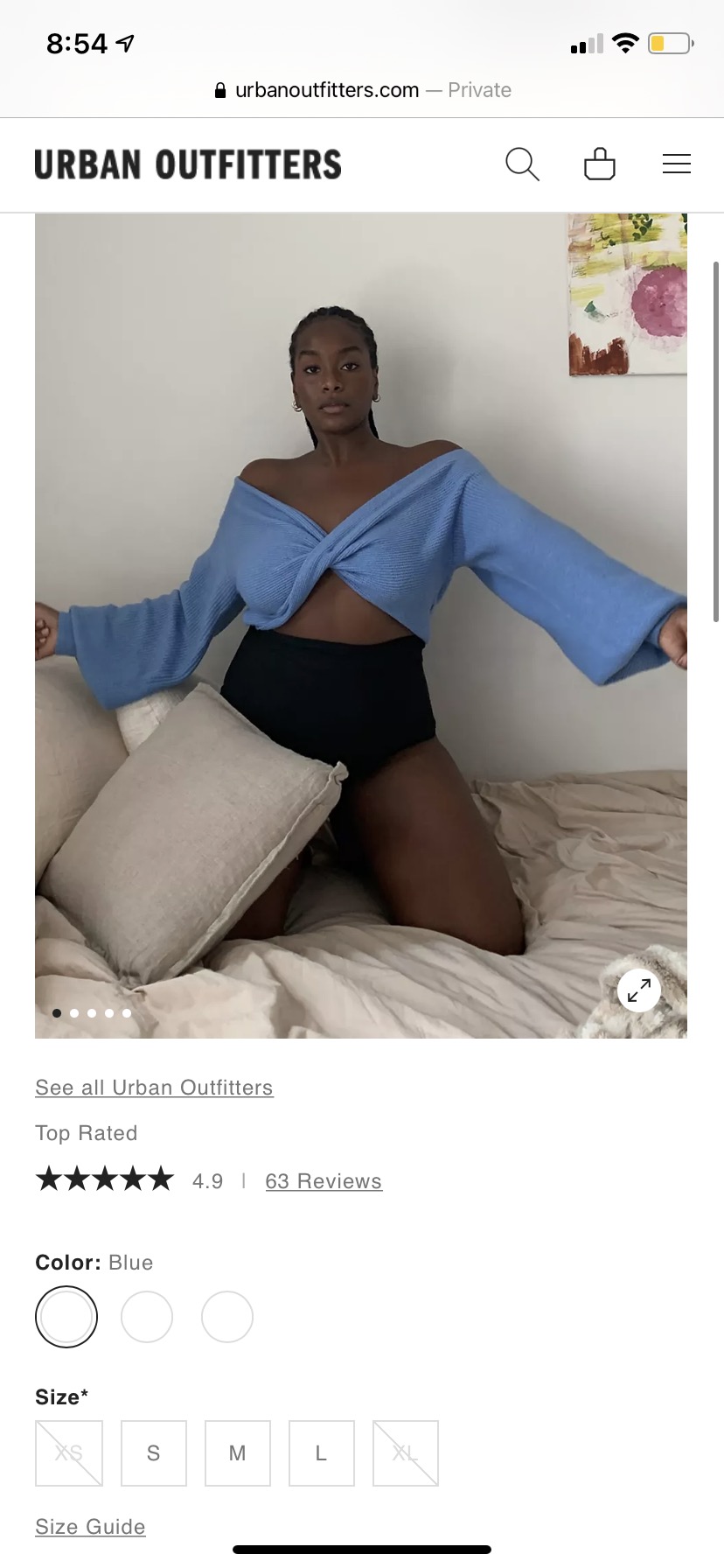Open the Size Guide
Viewport: 724px width, 1568px height.
click(x=90, y=1527)
